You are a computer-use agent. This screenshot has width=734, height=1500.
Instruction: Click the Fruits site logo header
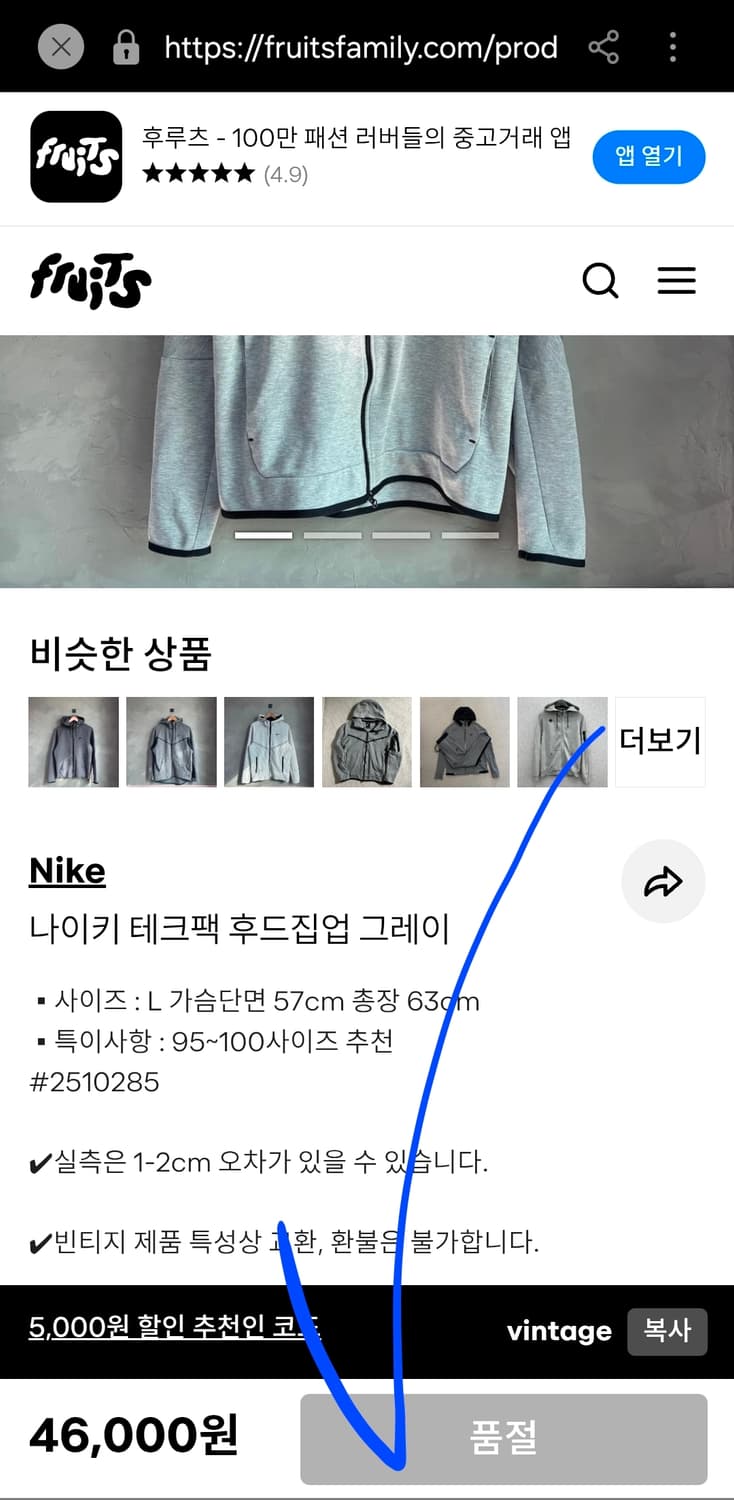point(90,281)
